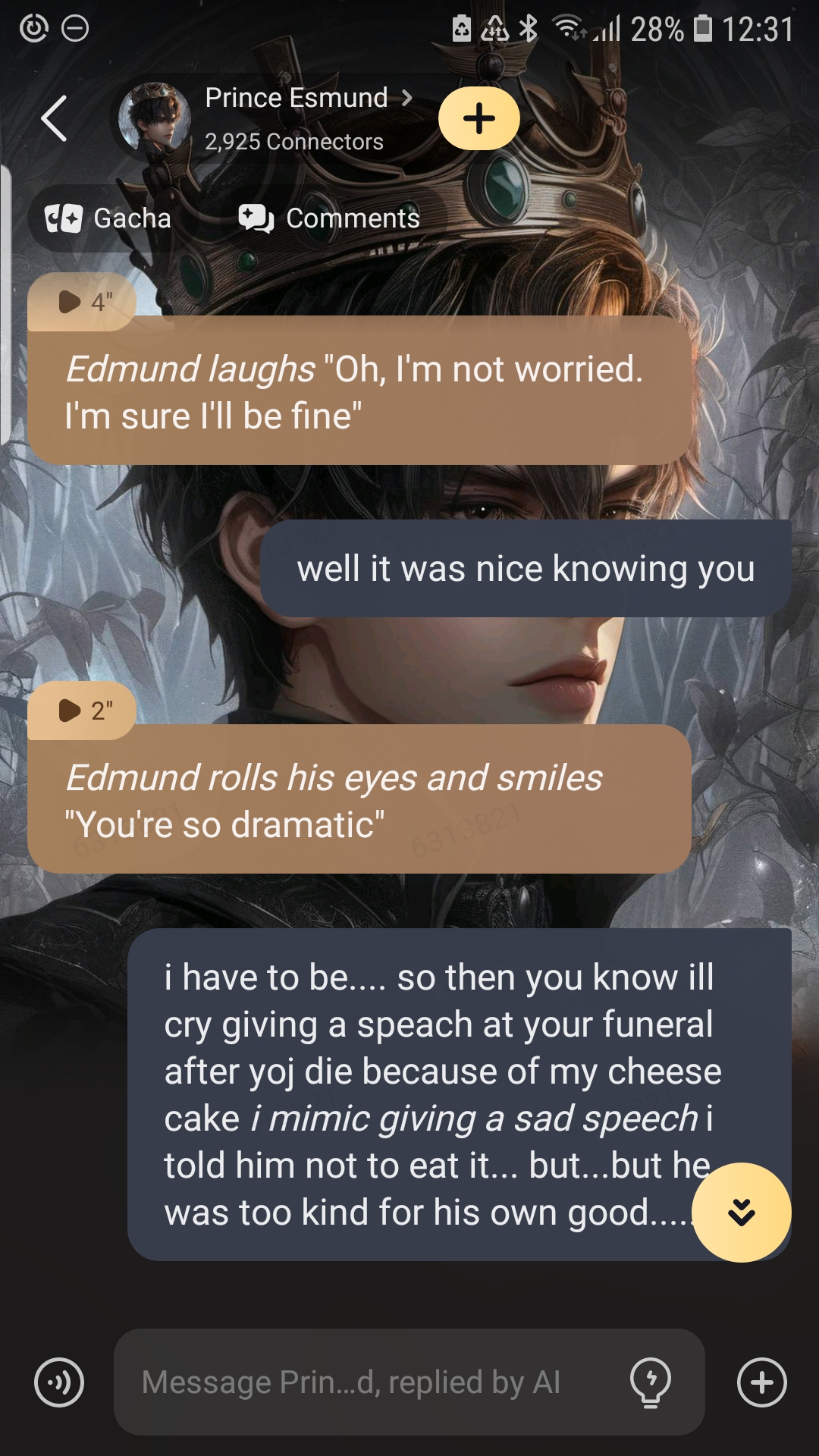This screenshot has height=1456, width=819.
Task: Open Prince Esmund's profile avatar
Action: tap(155, 118)
